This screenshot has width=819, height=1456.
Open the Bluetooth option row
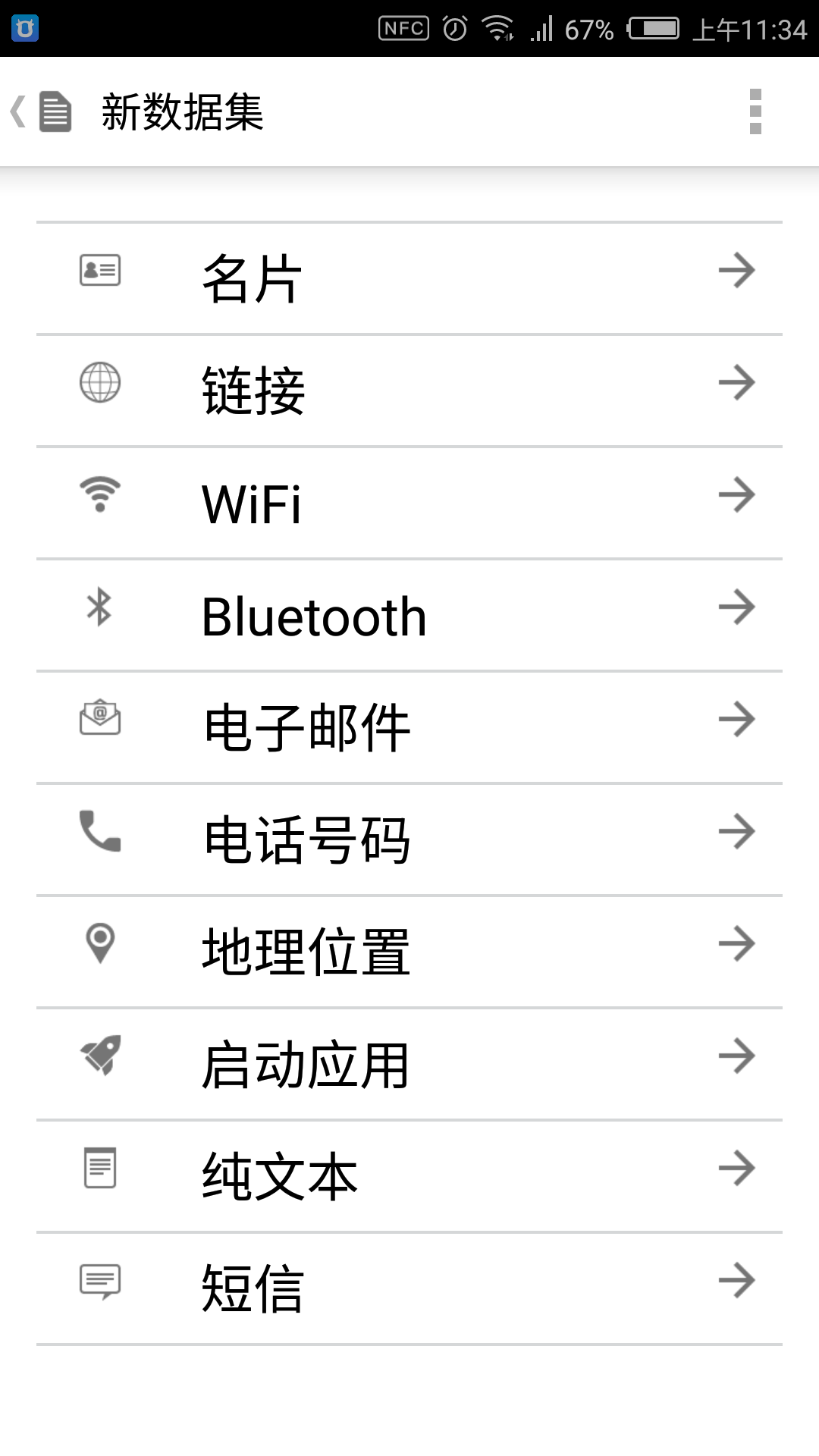coord(409,608)
